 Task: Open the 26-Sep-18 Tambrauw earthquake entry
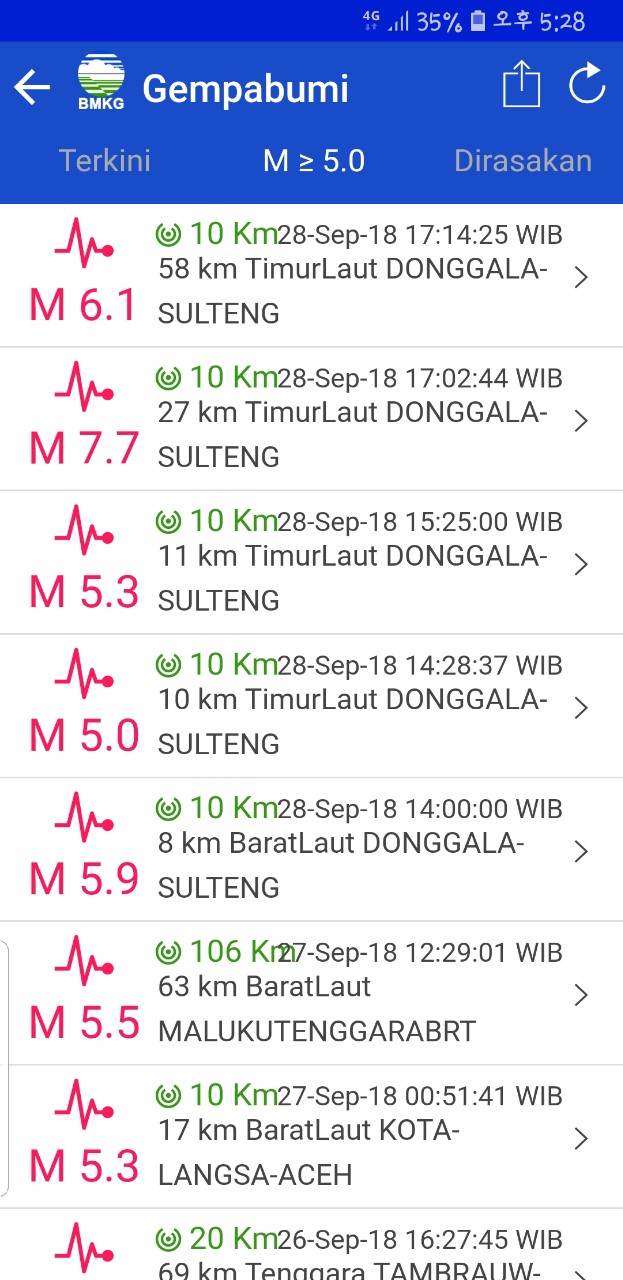click(311, 1244)
